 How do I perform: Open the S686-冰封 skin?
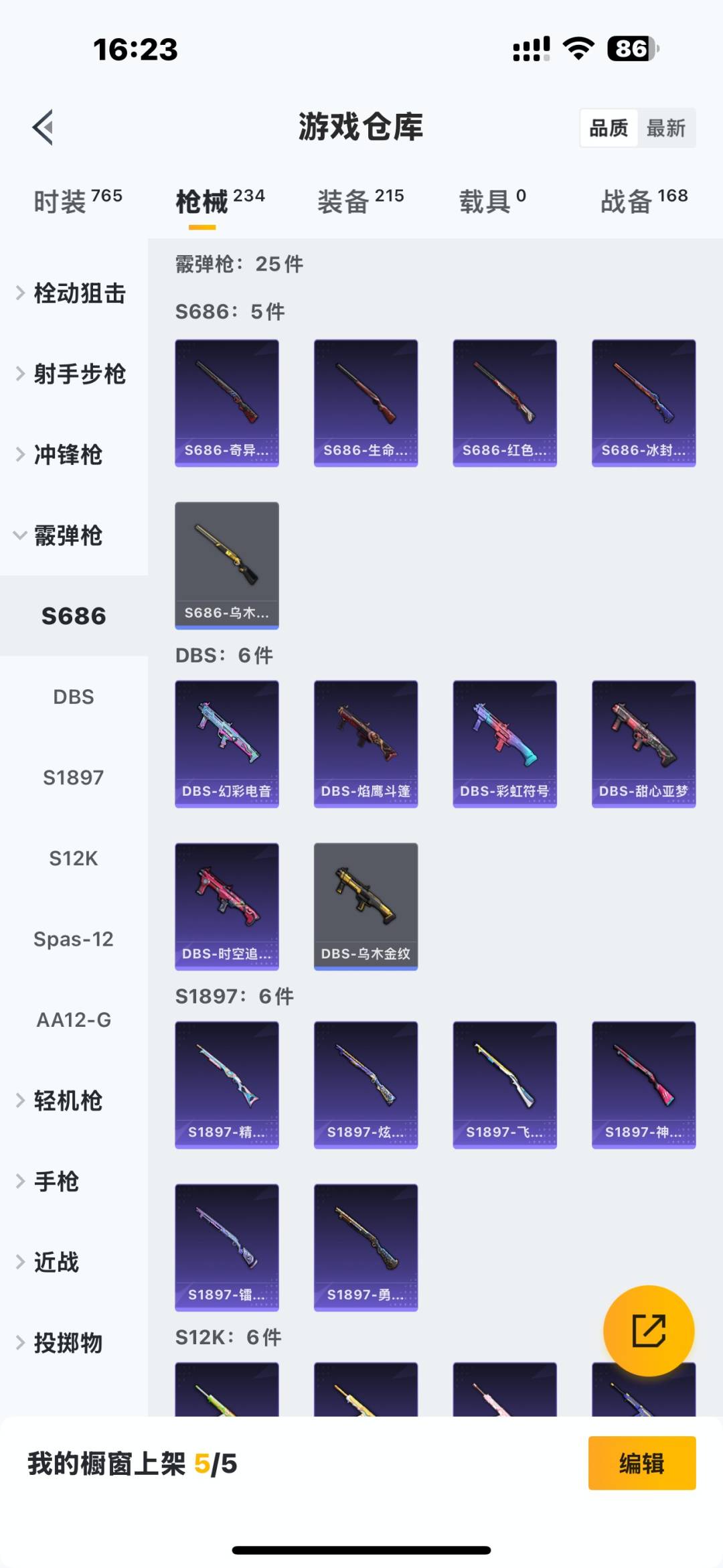(x=643, y=402)
